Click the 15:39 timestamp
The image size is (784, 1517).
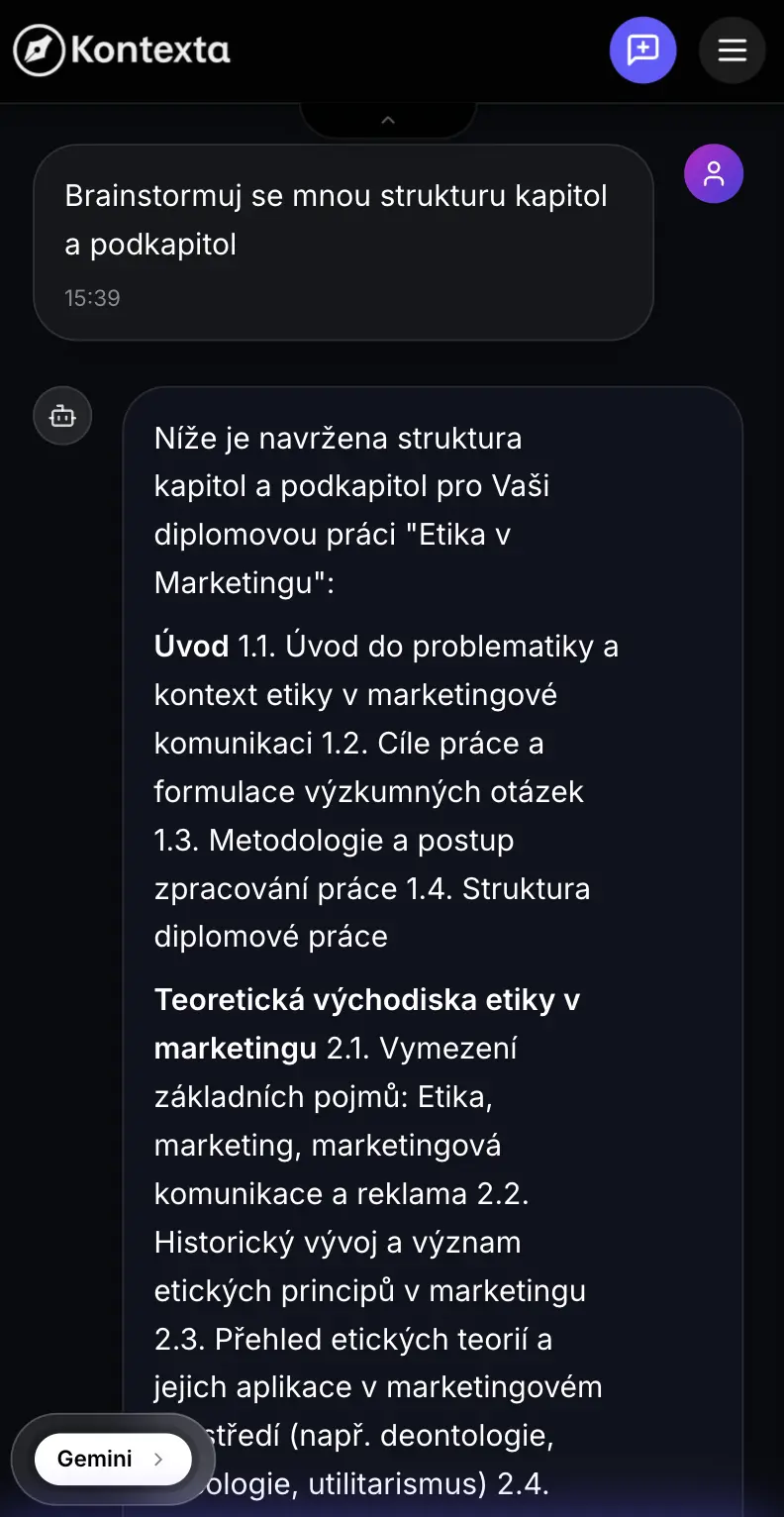[x=92, y=297]
